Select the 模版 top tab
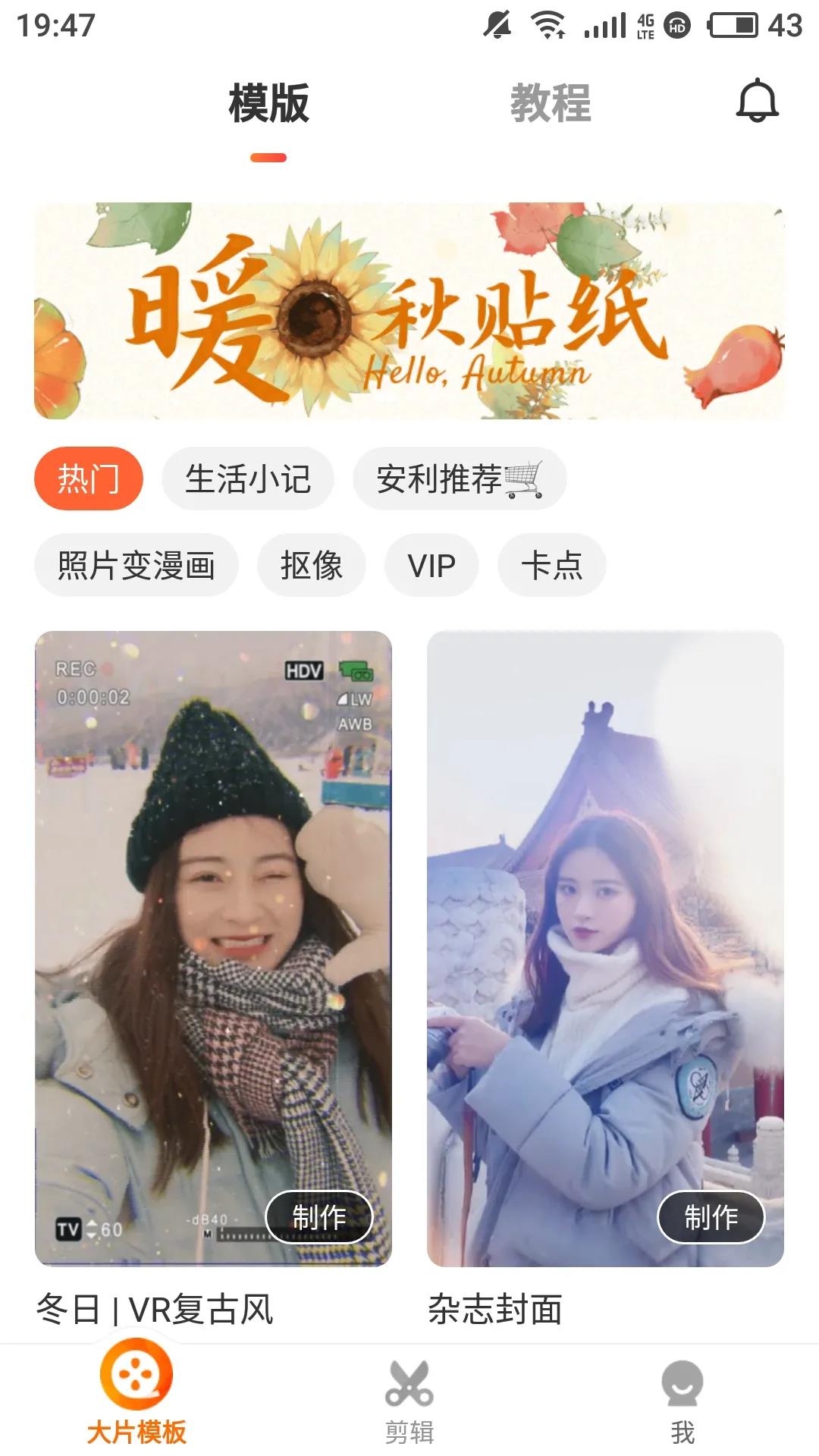This screenshot has width=819, height=1456. point(268,103)
